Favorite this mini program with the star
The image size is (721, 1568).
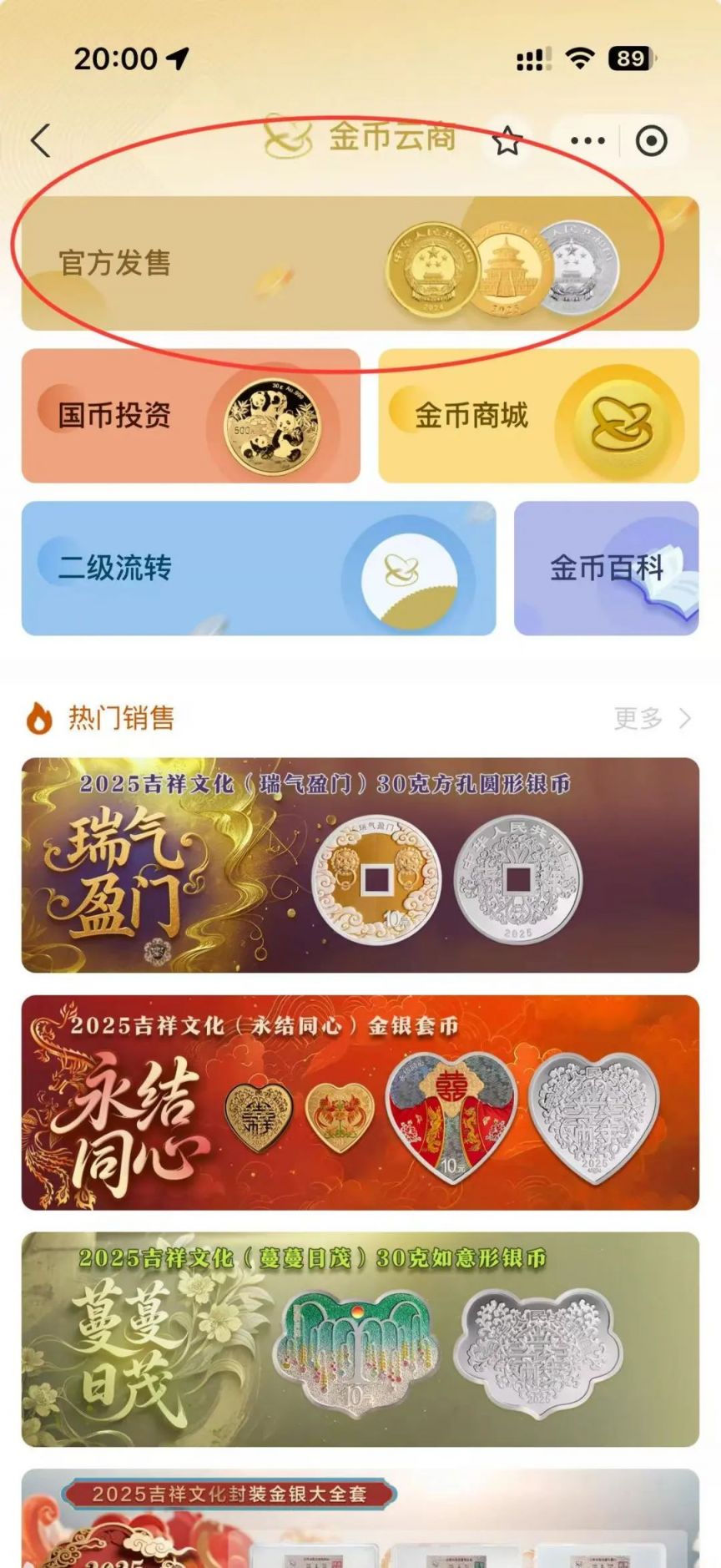point(507,141)
